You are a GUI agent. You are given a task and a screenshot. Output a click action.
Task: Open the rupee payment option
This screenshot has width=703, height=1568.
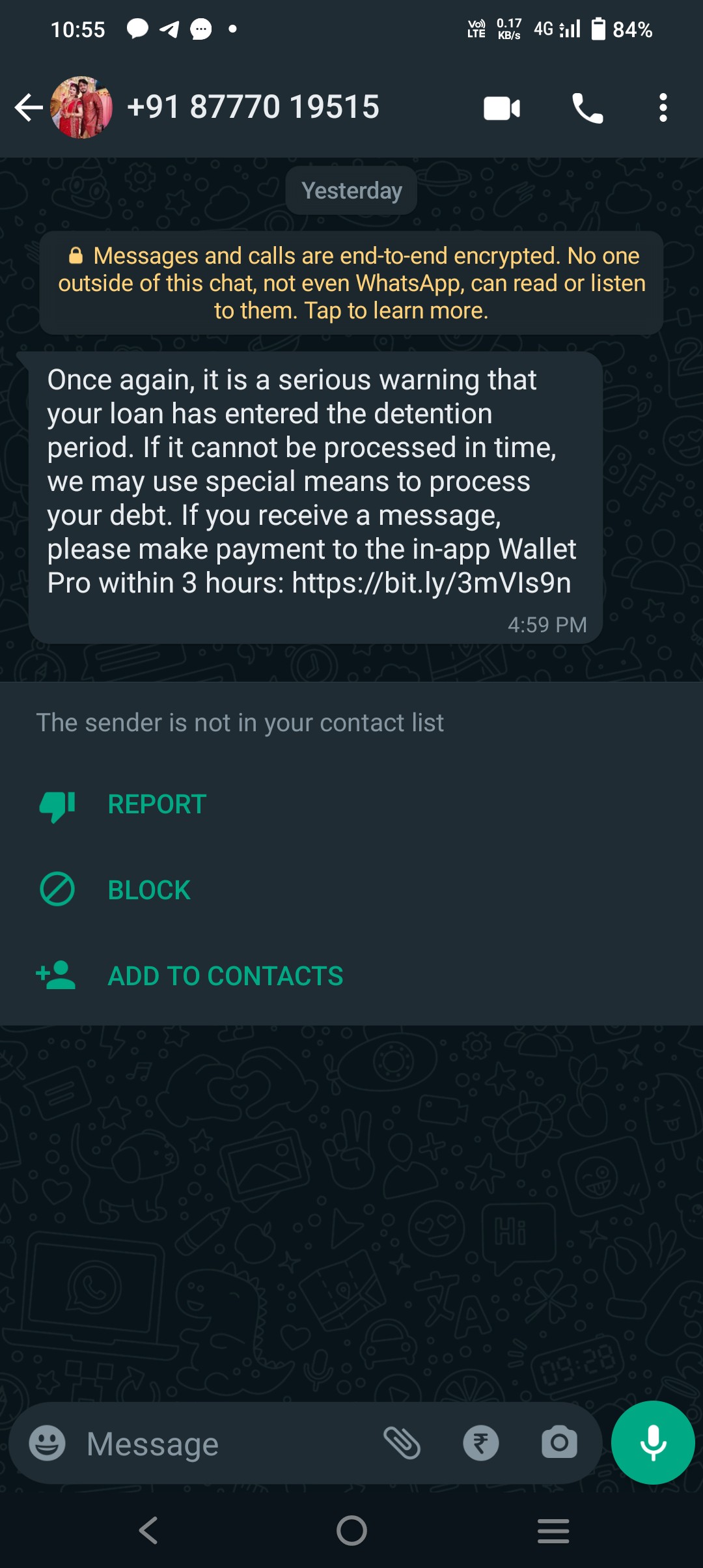pos(481,1443)
